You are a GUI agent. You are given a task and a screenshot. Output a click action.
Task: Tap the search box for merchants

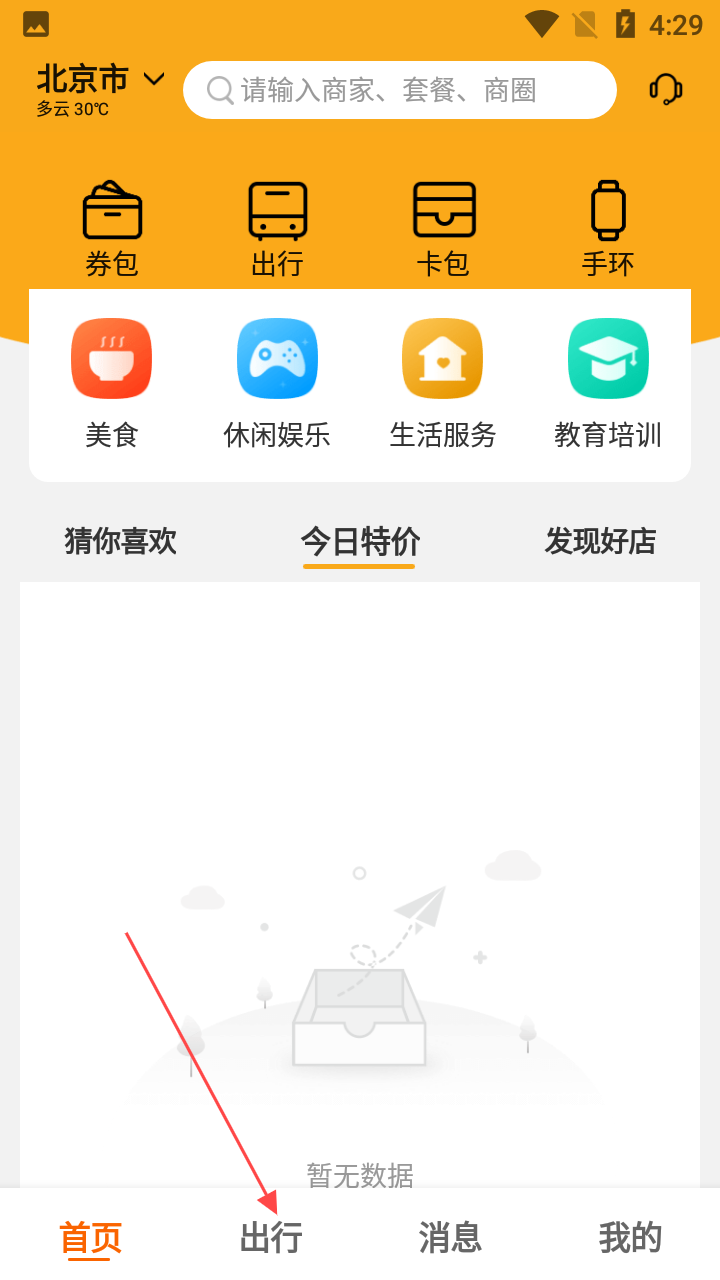point(400,90)
